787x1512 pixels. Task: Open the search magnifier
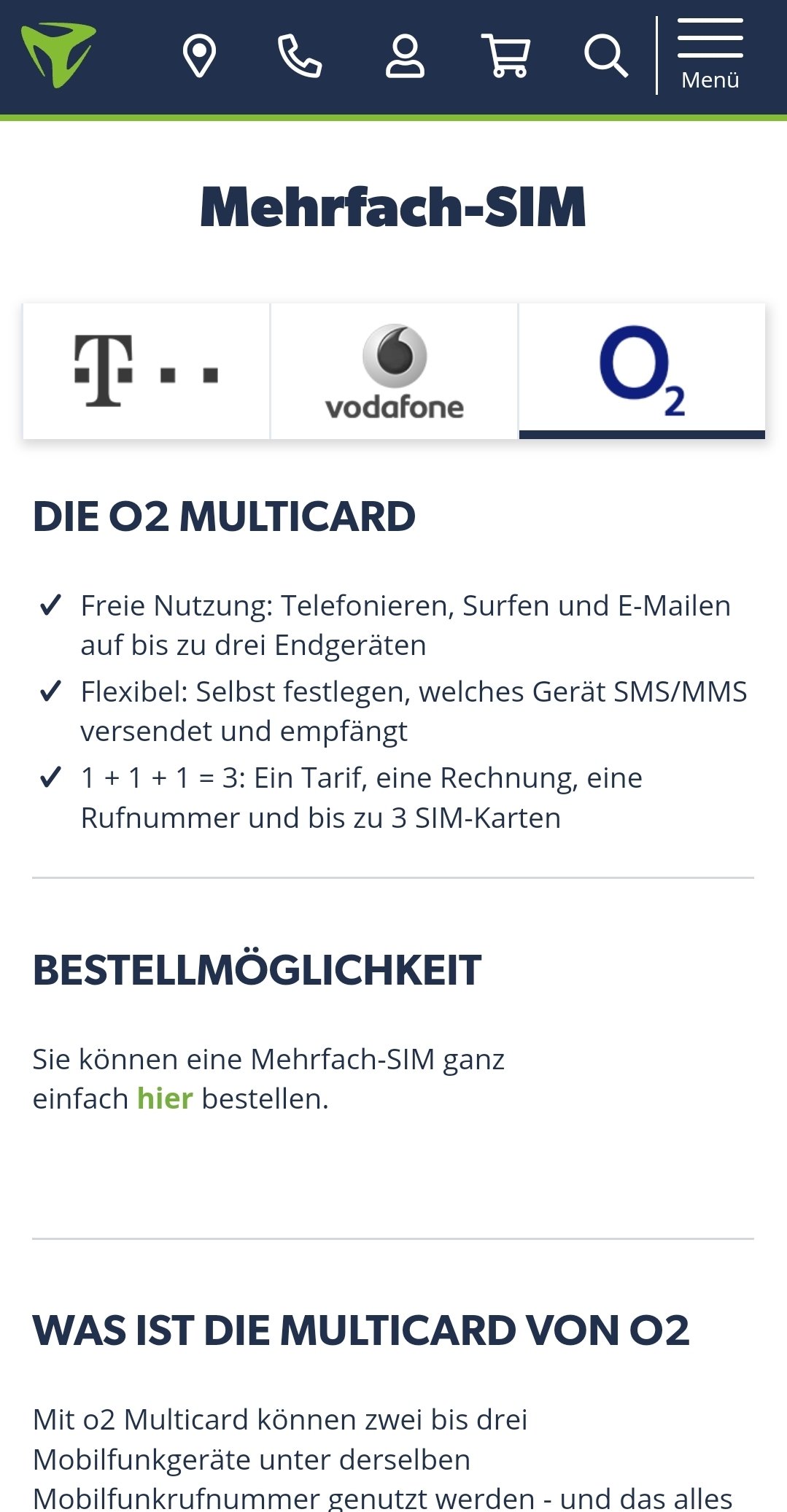pos(606,56)
